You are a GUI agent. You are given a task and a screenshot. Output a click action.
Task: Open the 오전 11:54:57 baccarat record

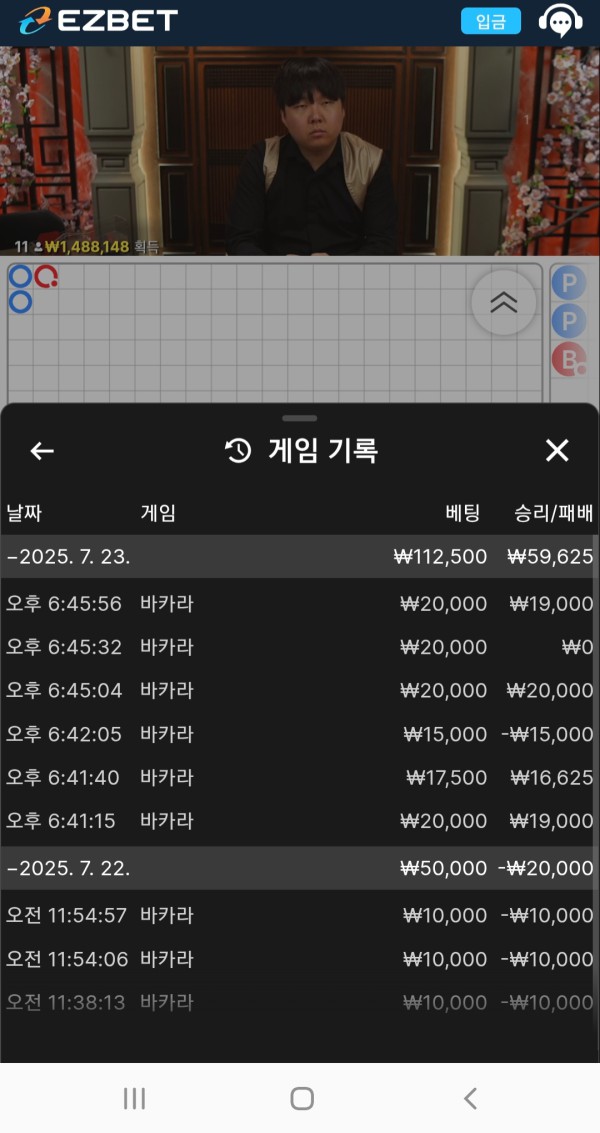click(299, 916)
